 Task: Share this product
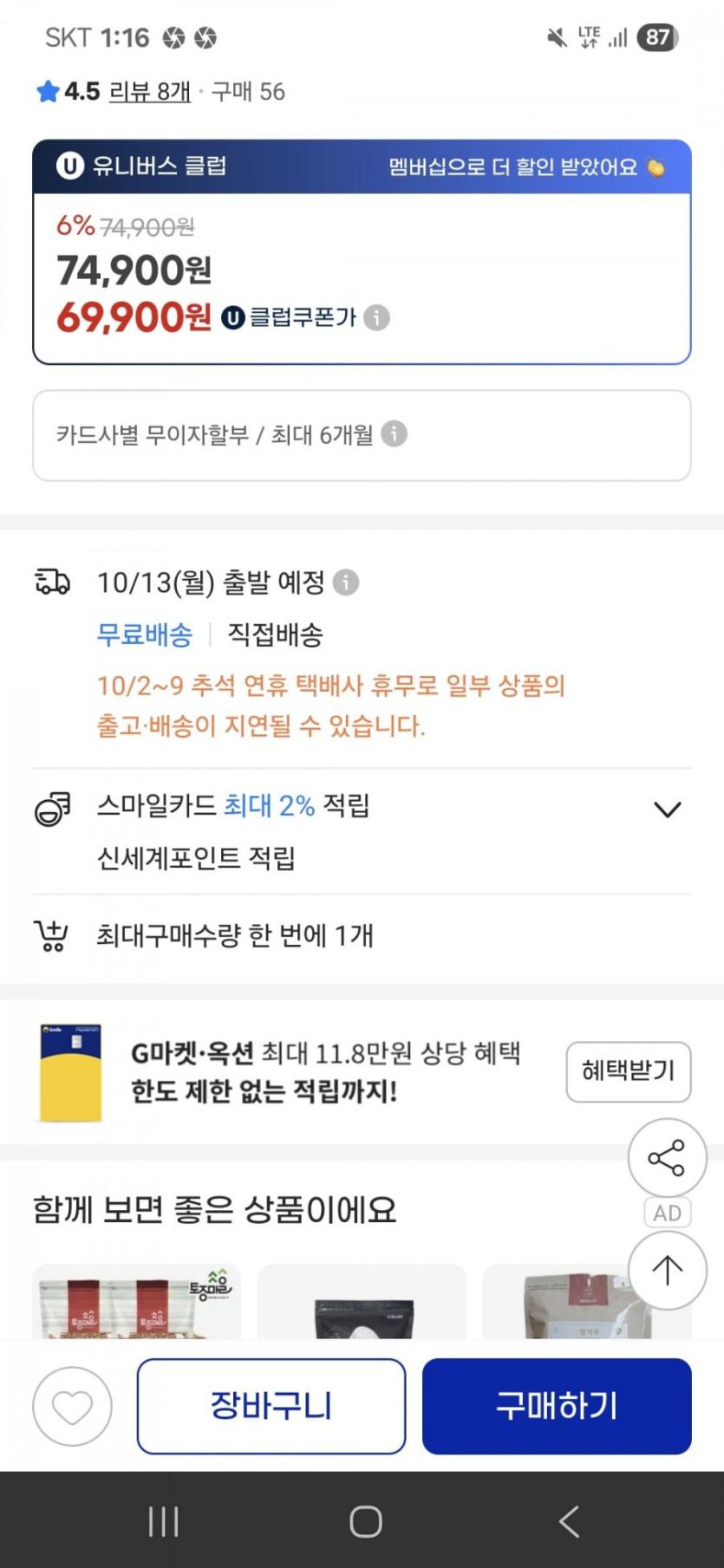[x=667, y=1158]
